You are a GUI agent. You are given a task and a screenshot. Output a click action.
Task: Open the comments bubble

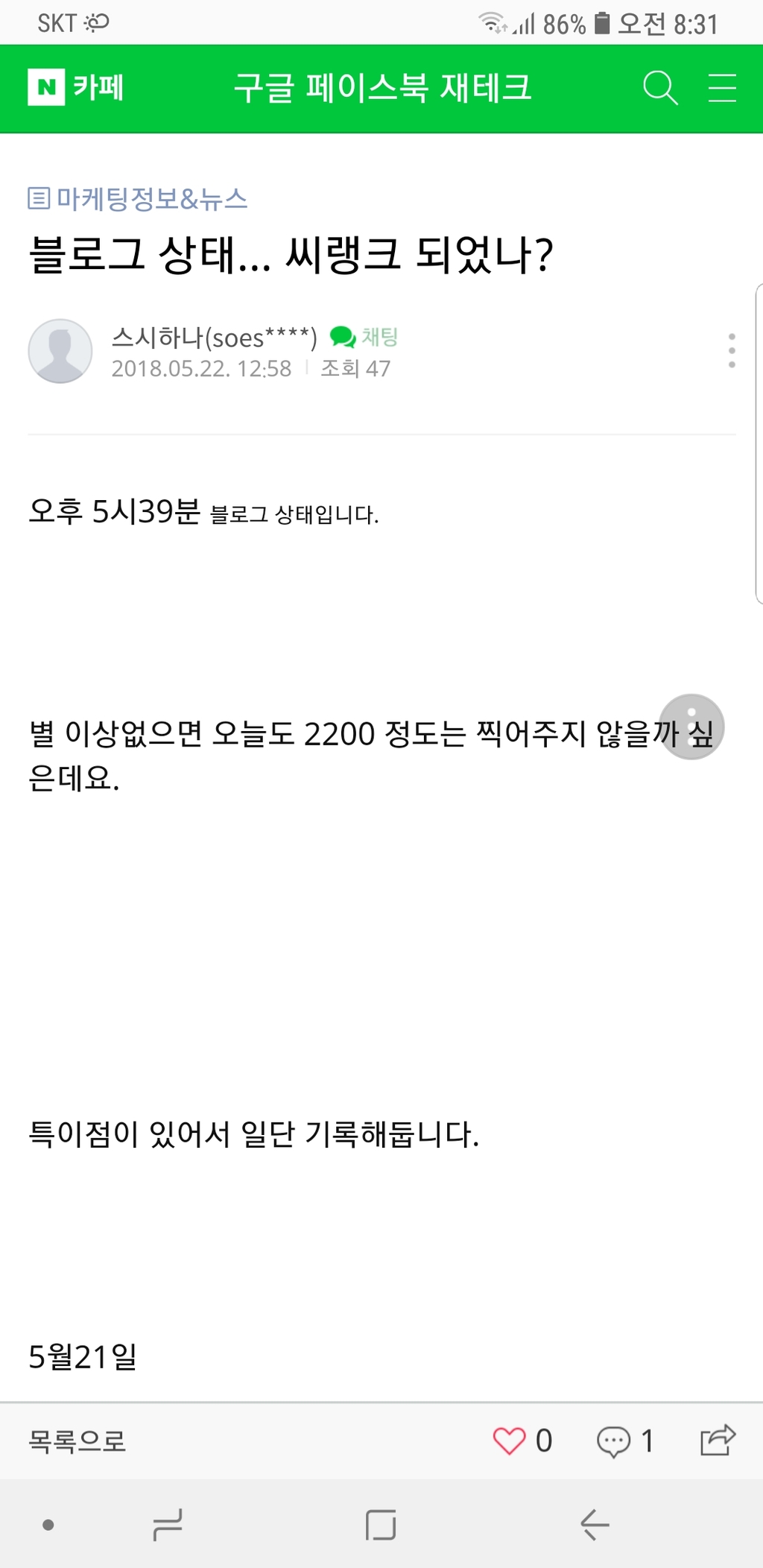[614, 1441]
